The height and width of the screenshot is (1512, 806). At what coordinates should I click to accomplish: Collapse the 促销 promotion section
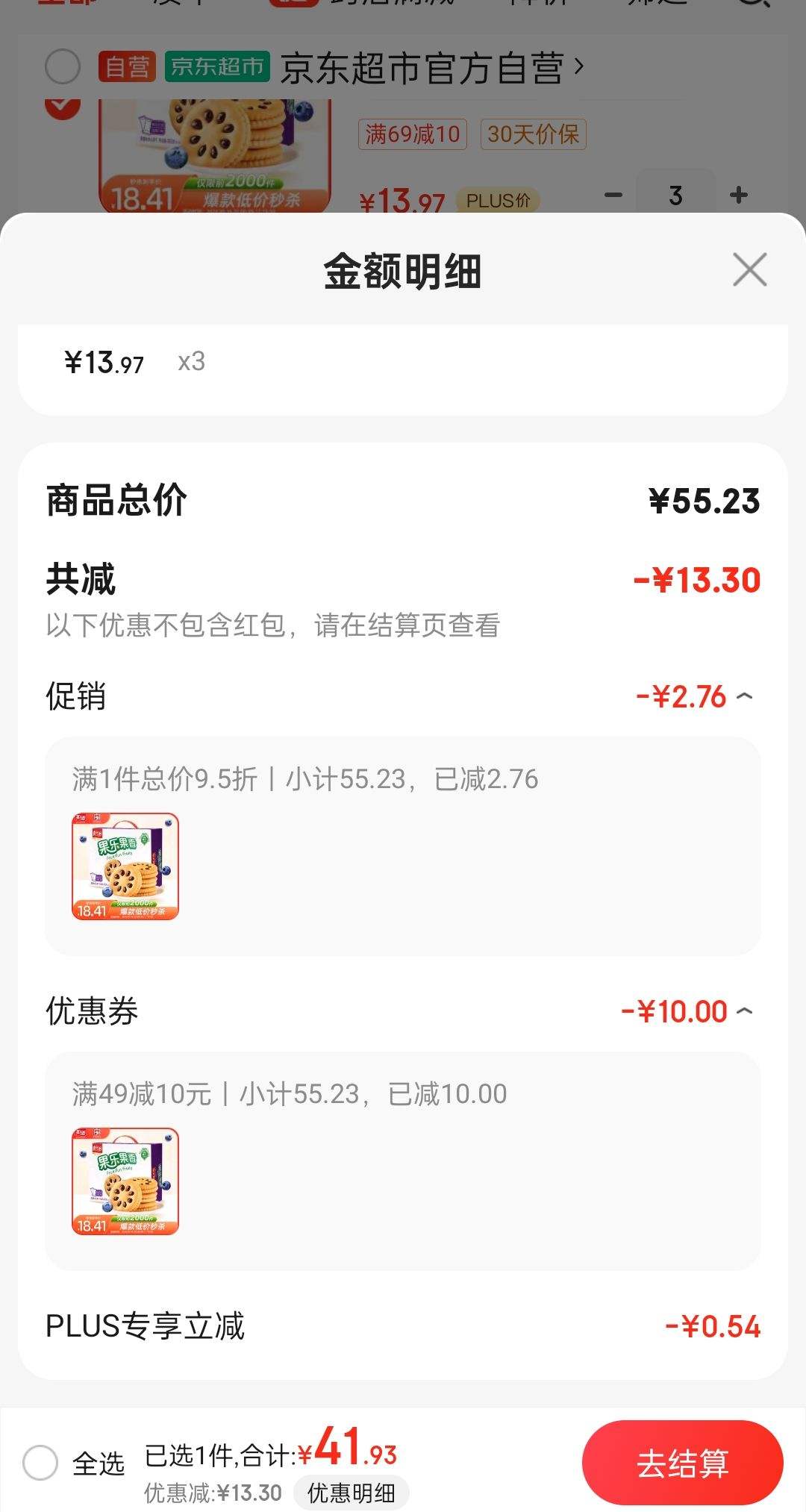[x=745, y=696]
